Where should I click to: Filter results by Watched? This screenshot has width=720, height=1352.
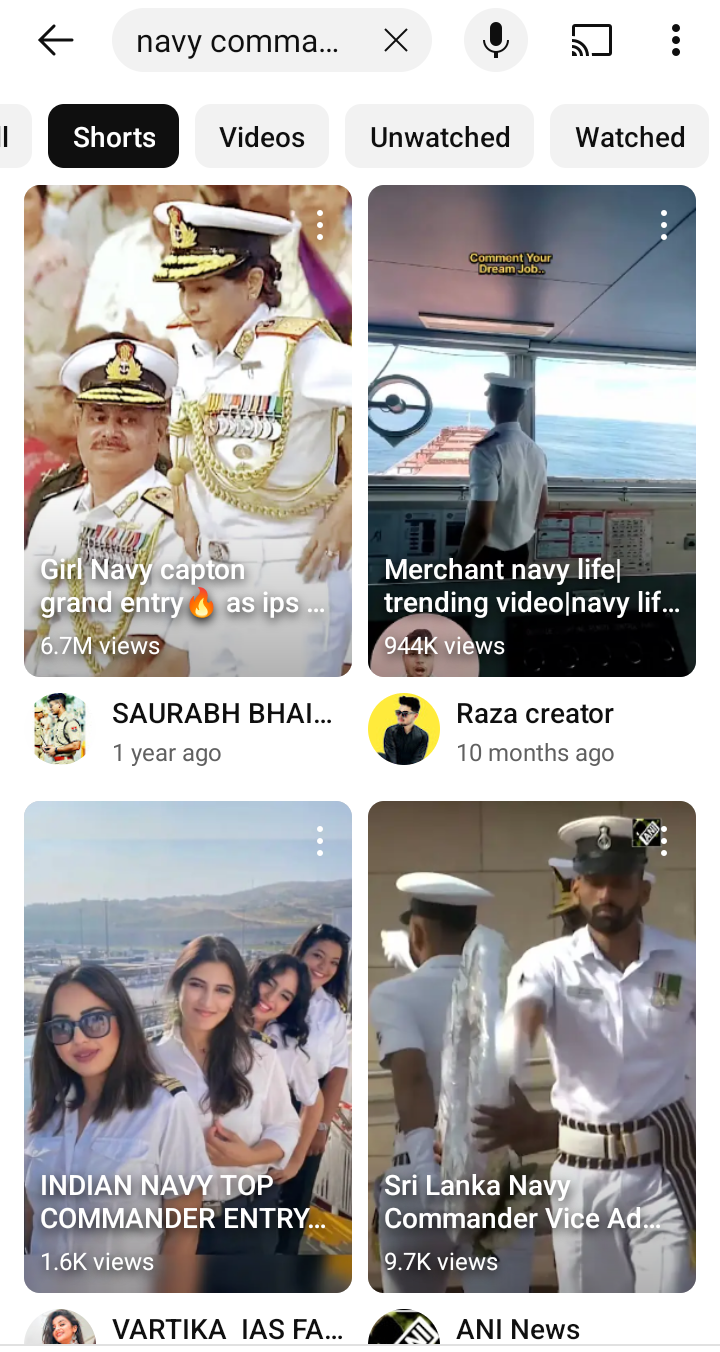[x=629, y=136]
